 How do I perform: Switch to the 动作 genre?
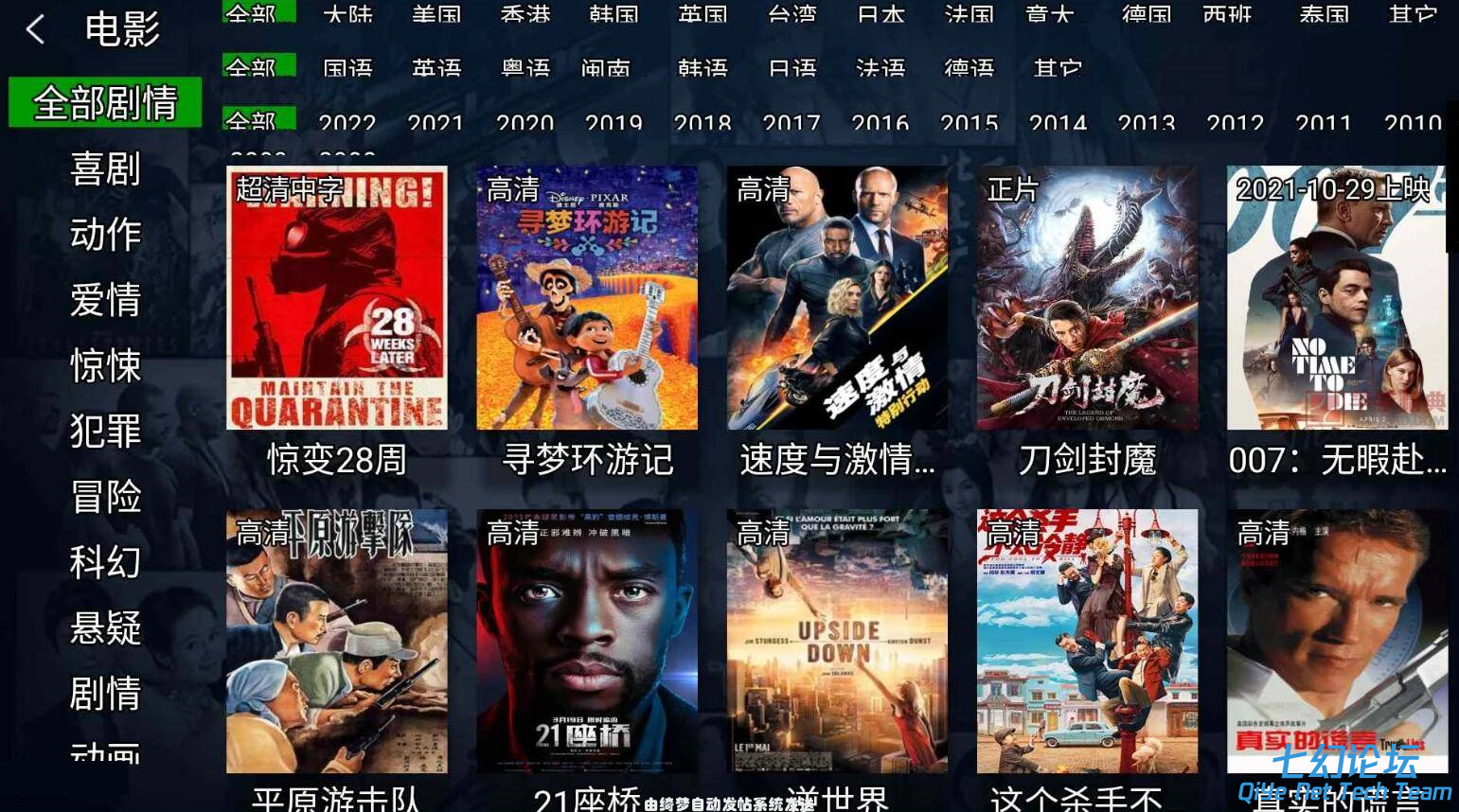105,235
